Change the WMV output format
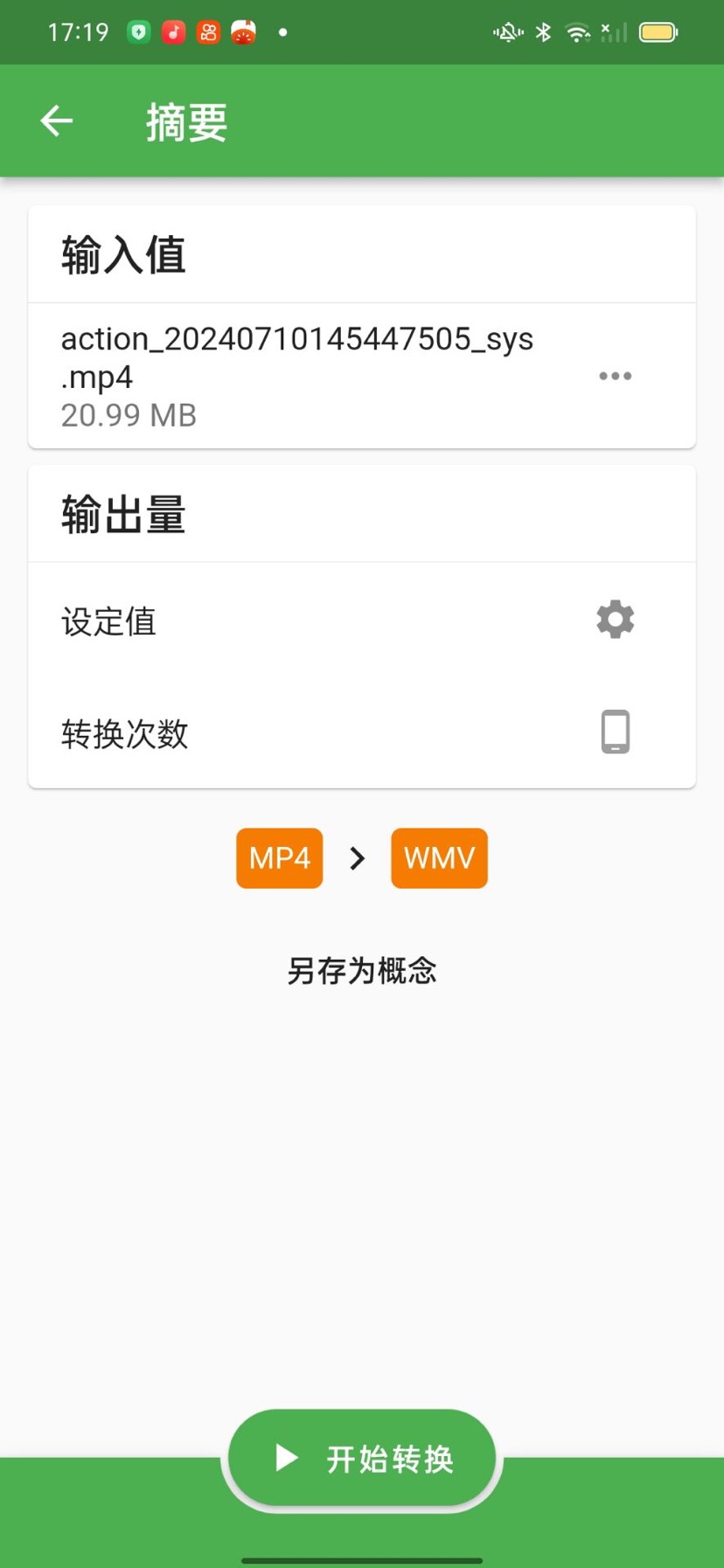The image size is (724, 1568). tap(439, 858)
